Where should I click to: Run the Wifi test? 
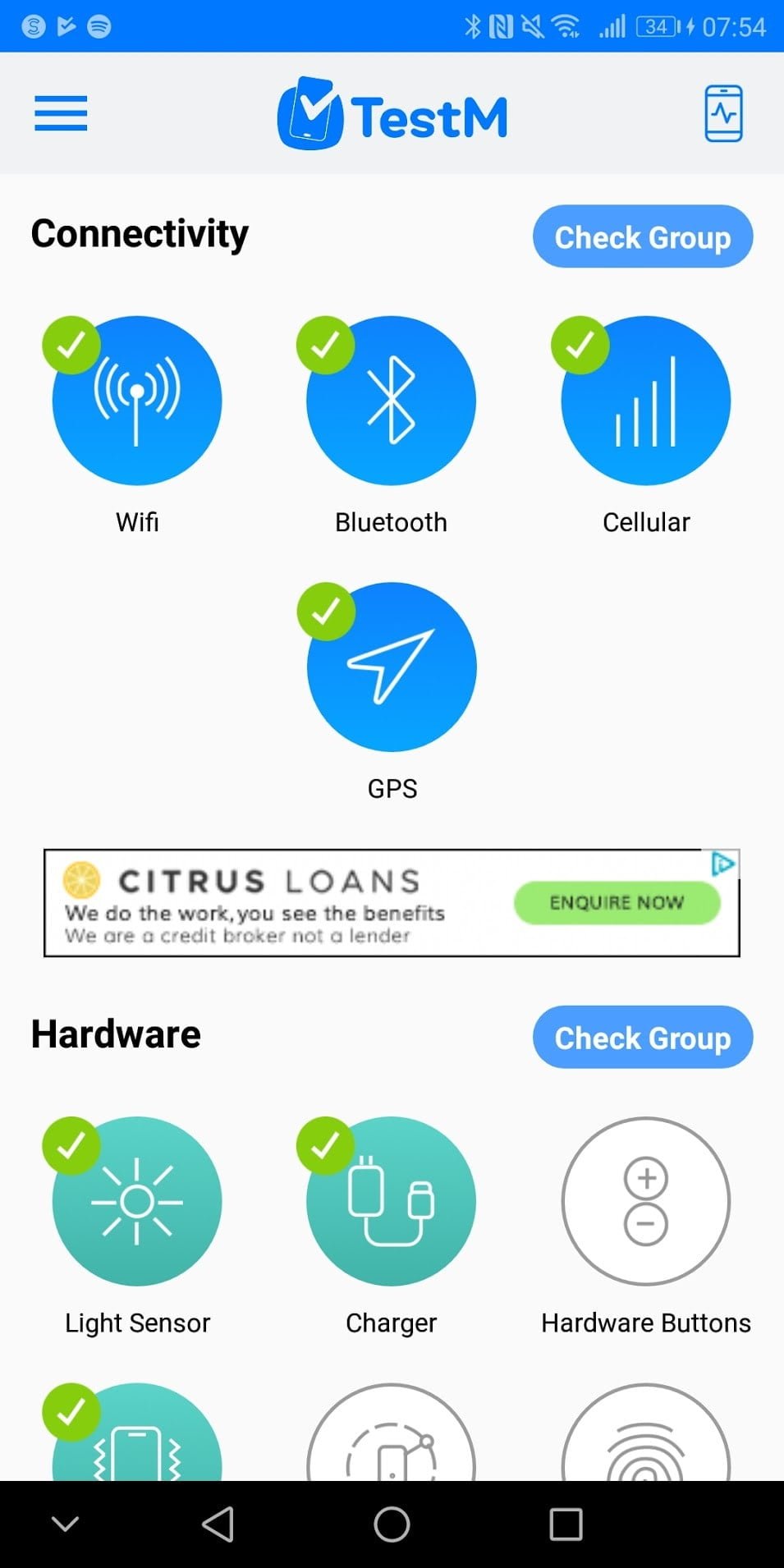137,401
